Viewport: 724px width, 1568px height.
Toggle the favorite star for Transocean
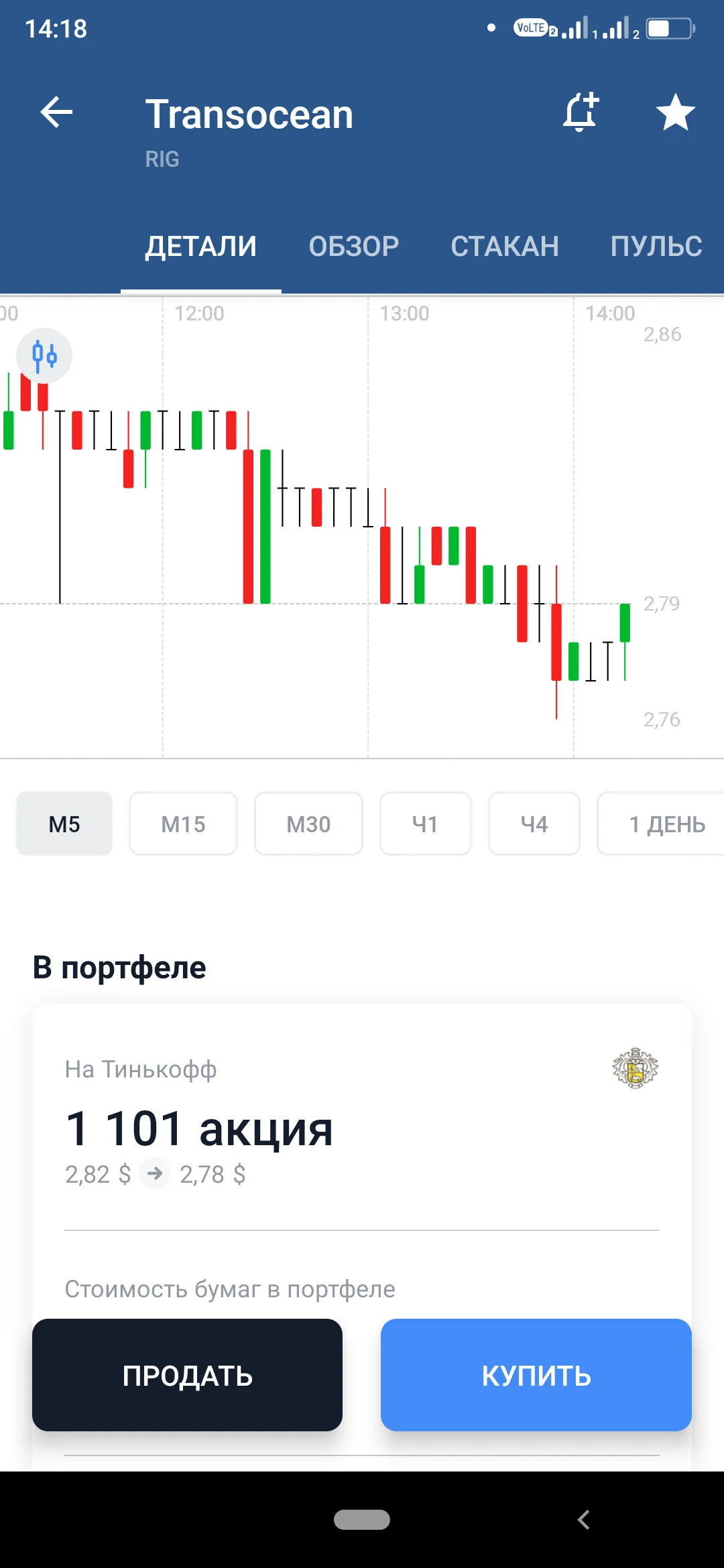click(x=675, y=112)
